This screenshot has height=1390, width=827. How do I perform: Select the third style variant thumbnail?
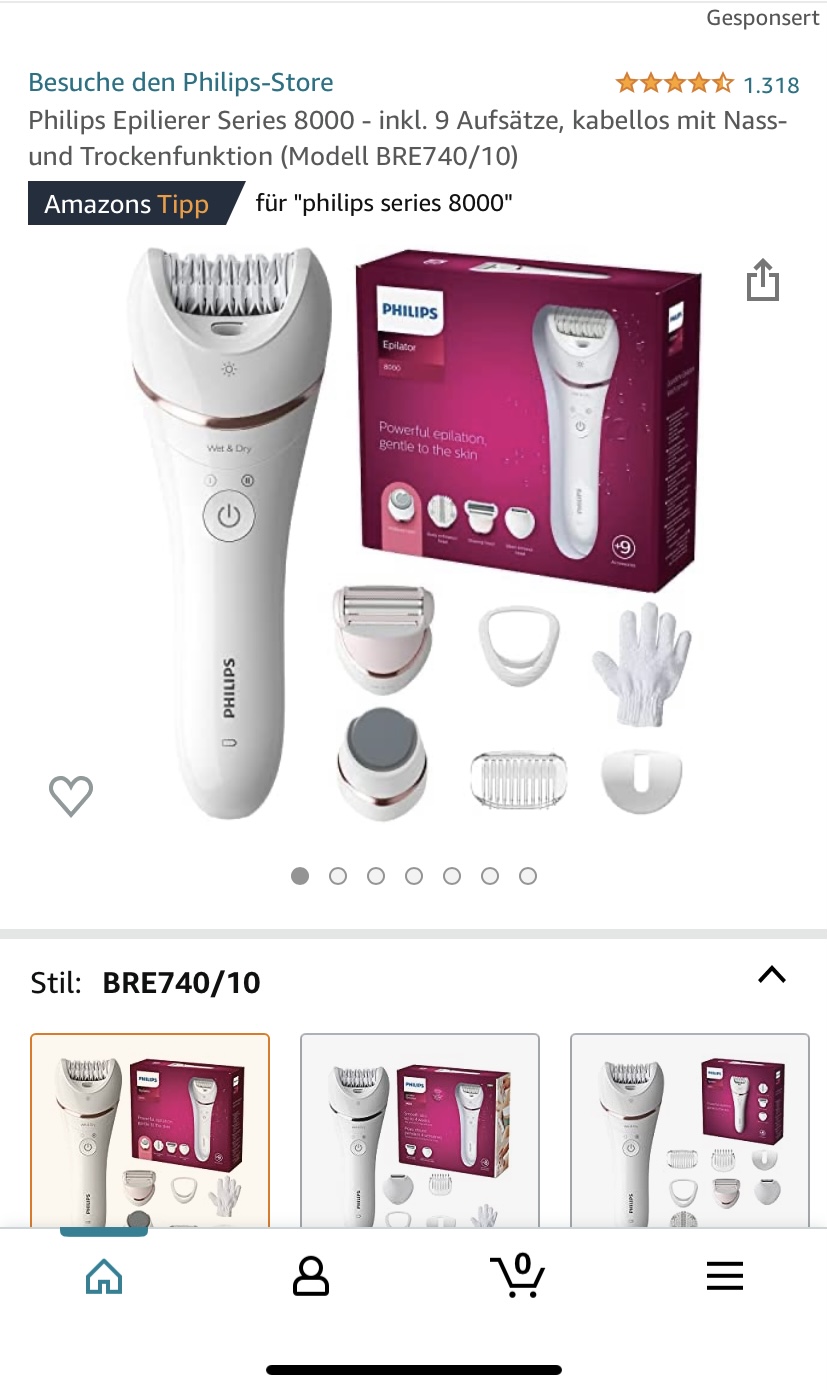coord(690,1130)
